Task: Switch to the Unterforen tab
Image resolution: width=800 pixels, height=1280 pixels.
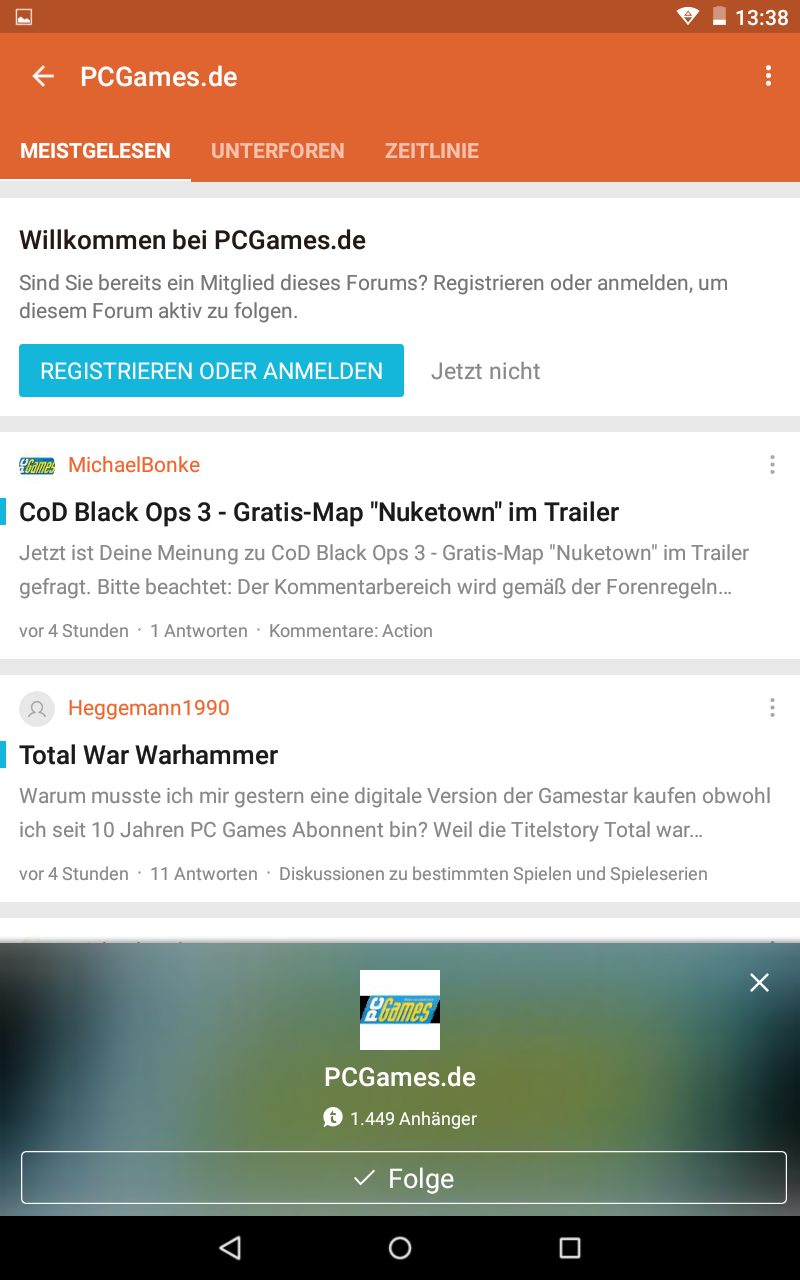Action: 277,151
